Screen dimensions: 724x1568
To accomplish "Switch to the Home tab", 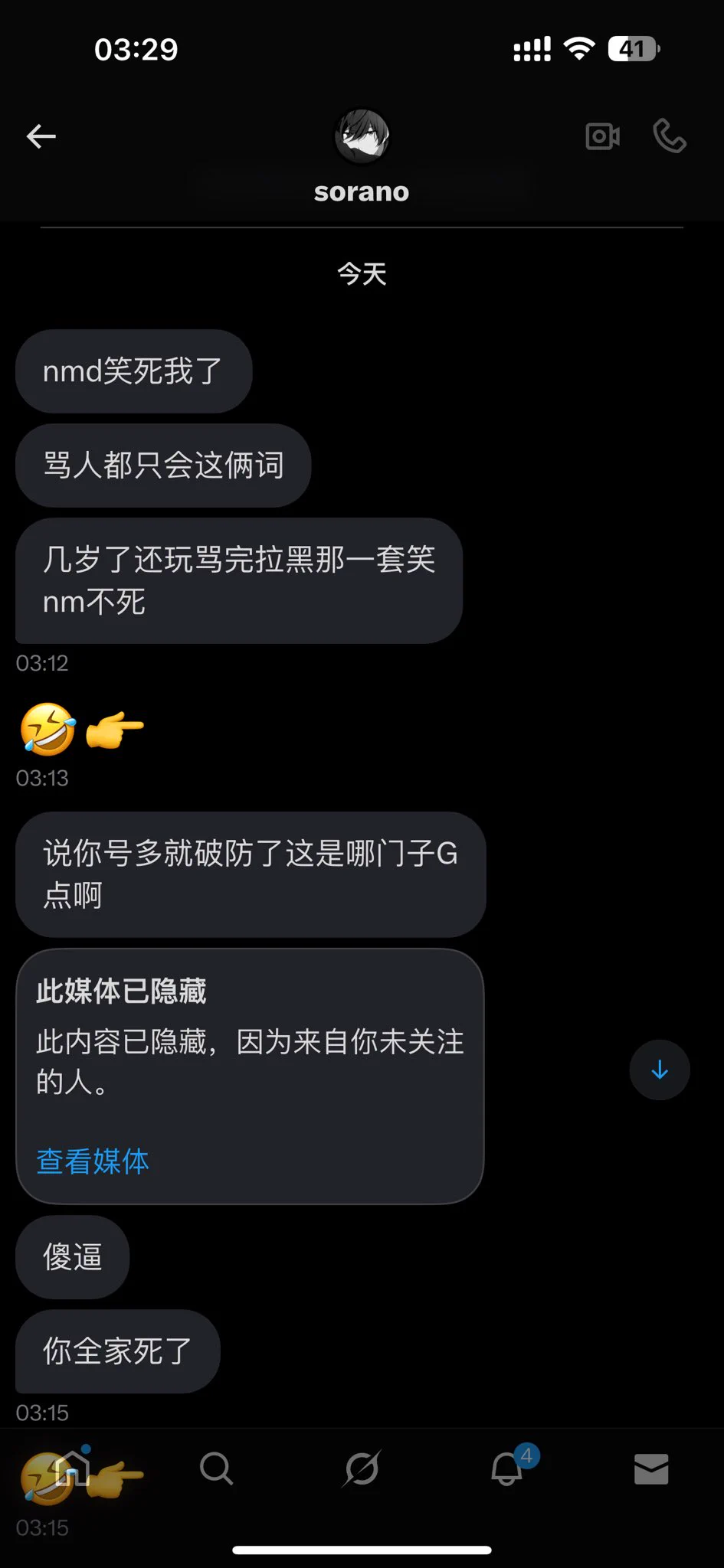I will click(x=73, y=1468).
